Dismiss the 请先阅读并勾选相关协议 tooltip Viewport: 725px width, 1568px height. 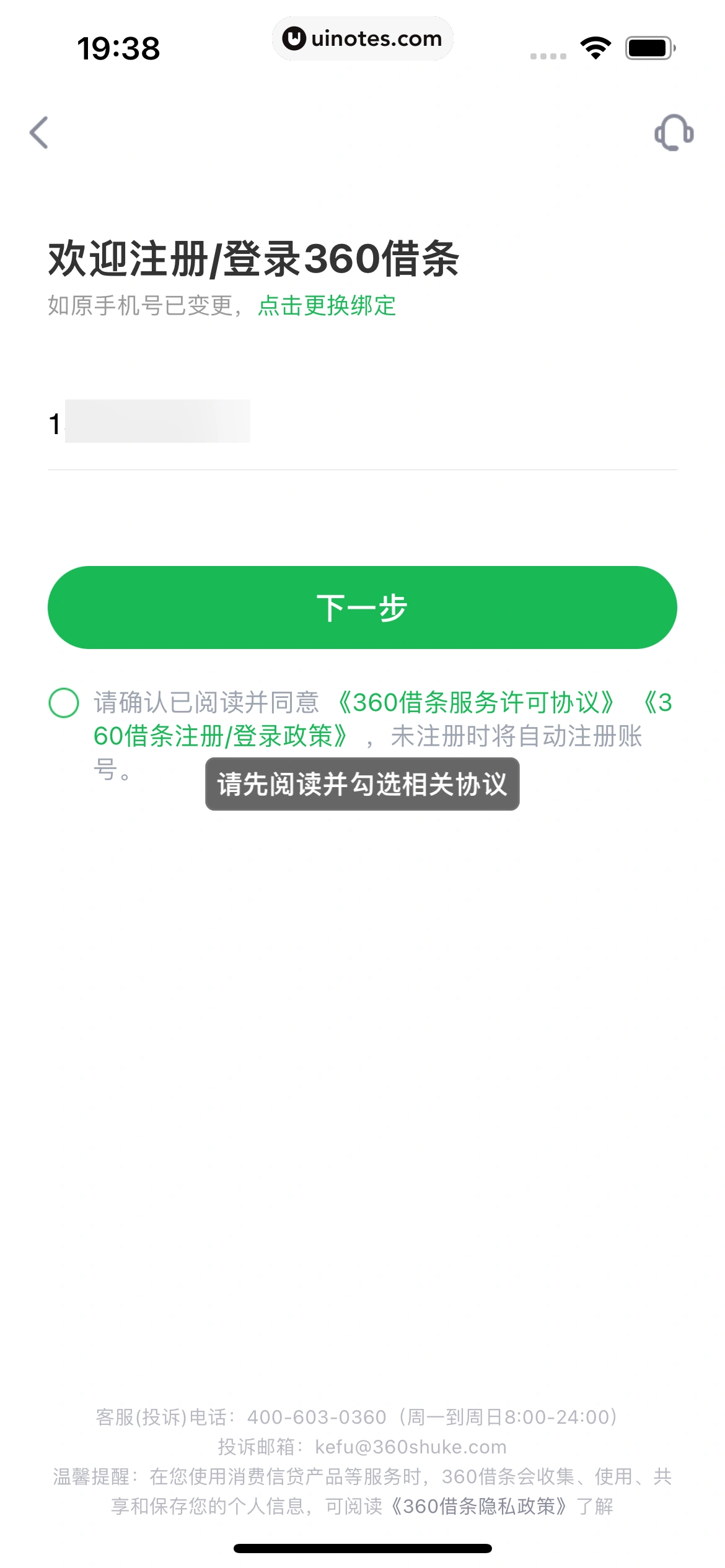pos(362,783)
